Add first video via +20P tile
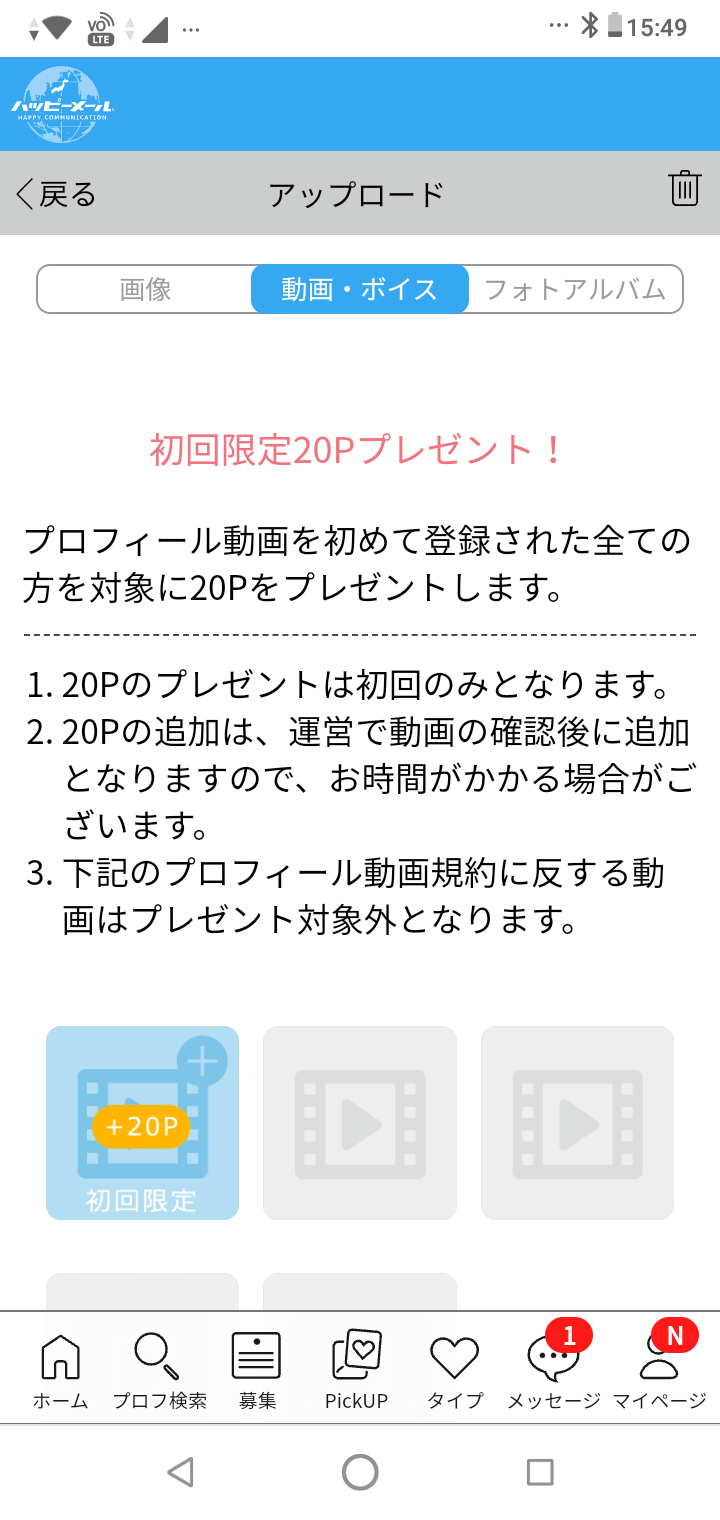Screen dimensions: 720x1520 [142, 1123]
